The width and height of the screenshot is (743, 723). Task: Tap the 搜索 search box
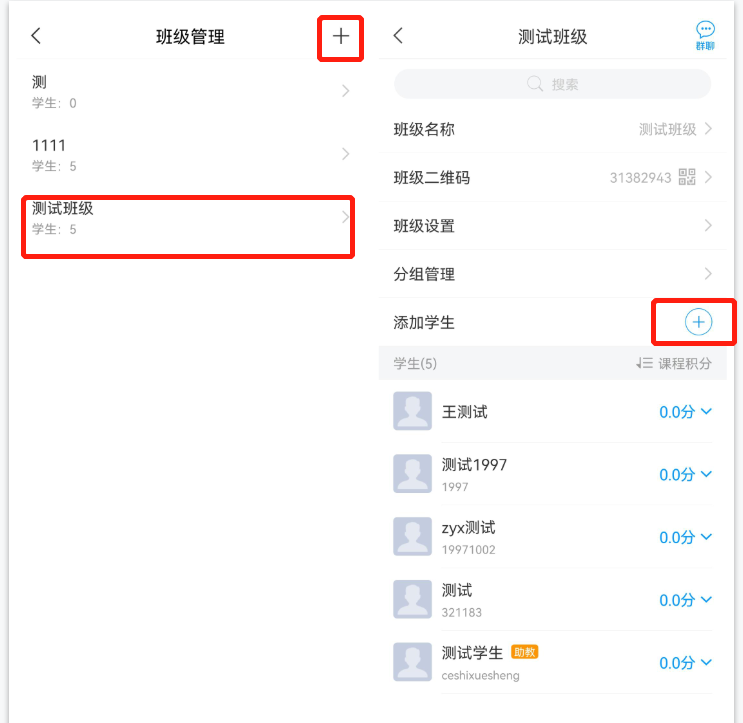[552, 84]
